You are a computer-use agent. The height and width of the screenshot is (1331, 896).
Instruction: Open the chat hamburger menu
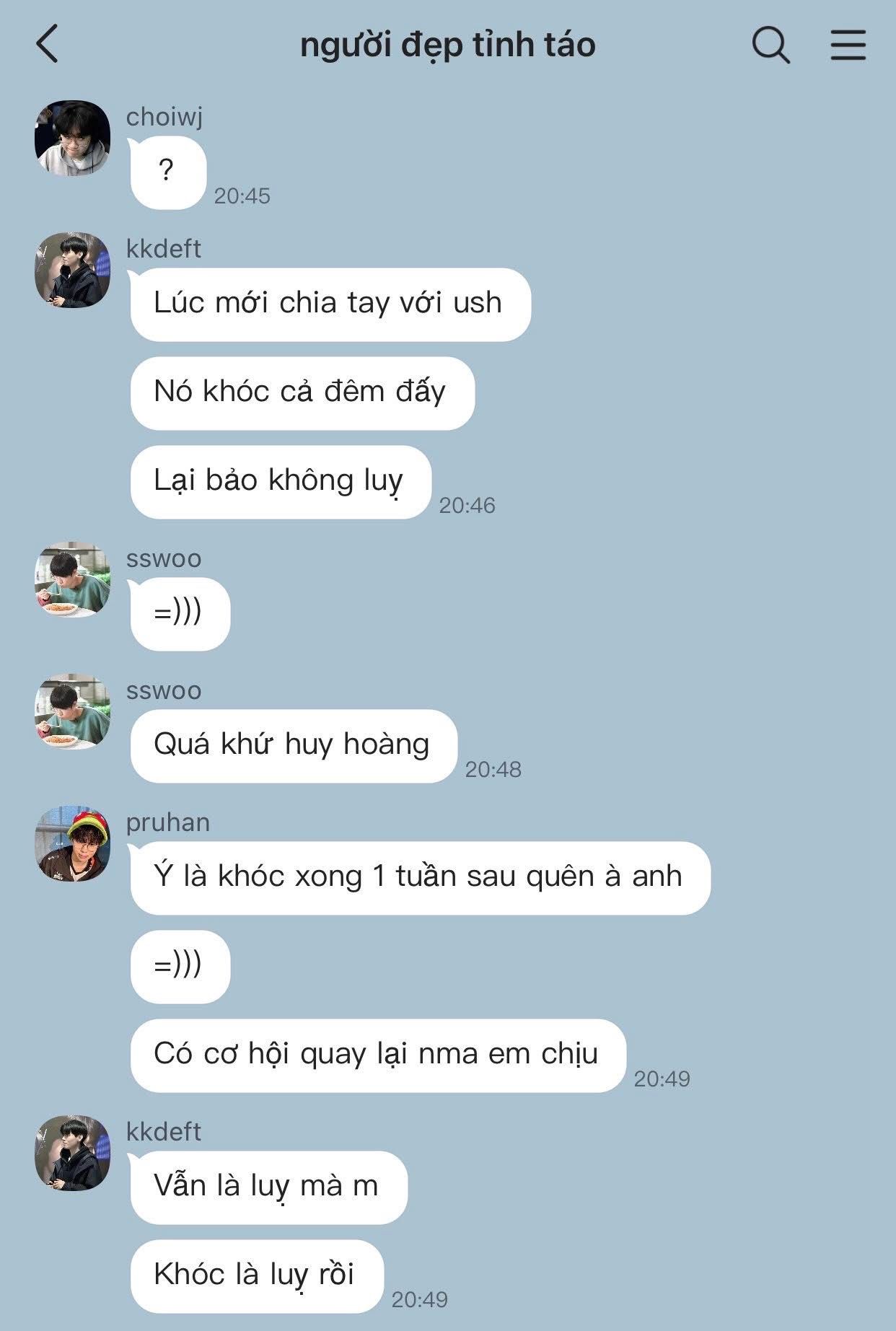pyautogui.click(x=848, y=45)
